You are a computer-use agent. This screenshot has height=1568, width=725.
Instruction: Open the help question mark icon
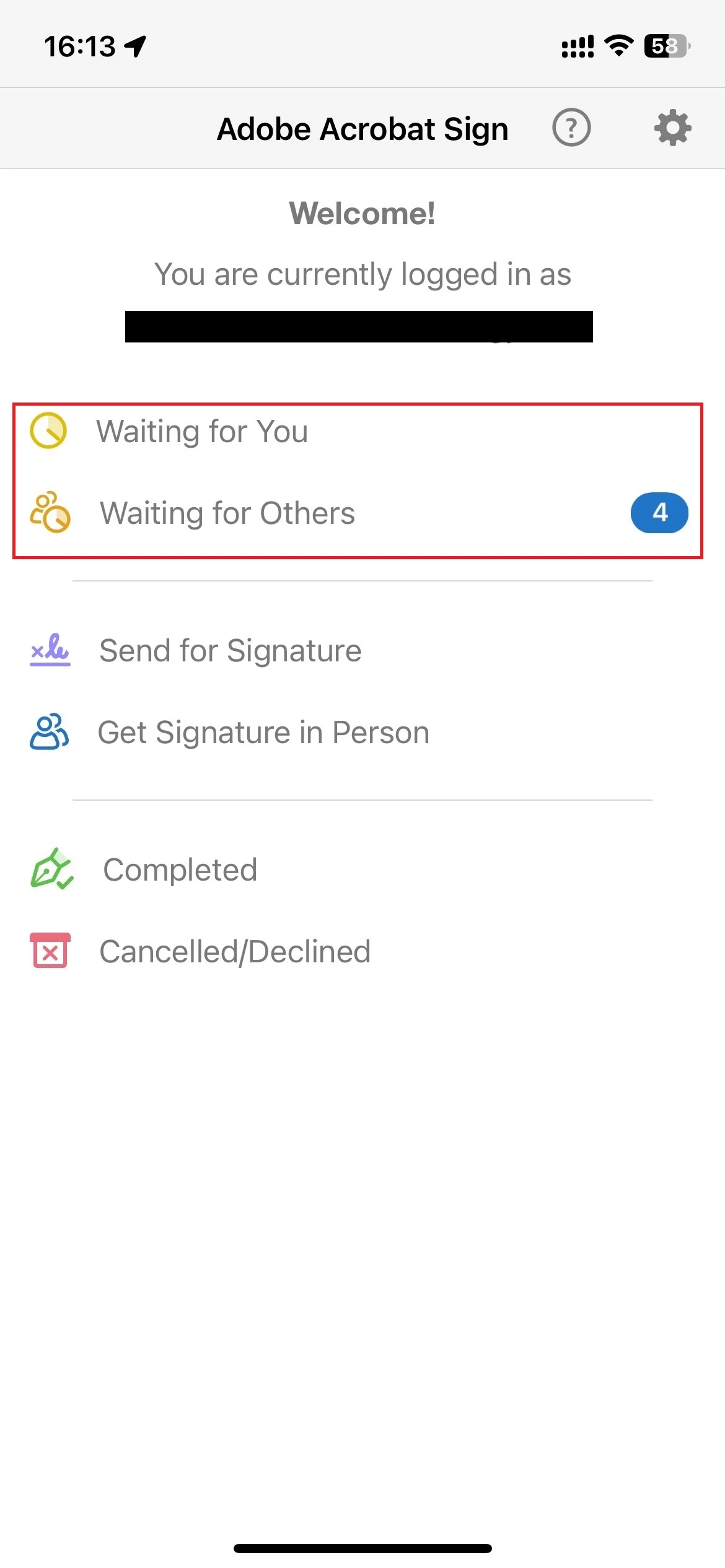pos(571,128)
